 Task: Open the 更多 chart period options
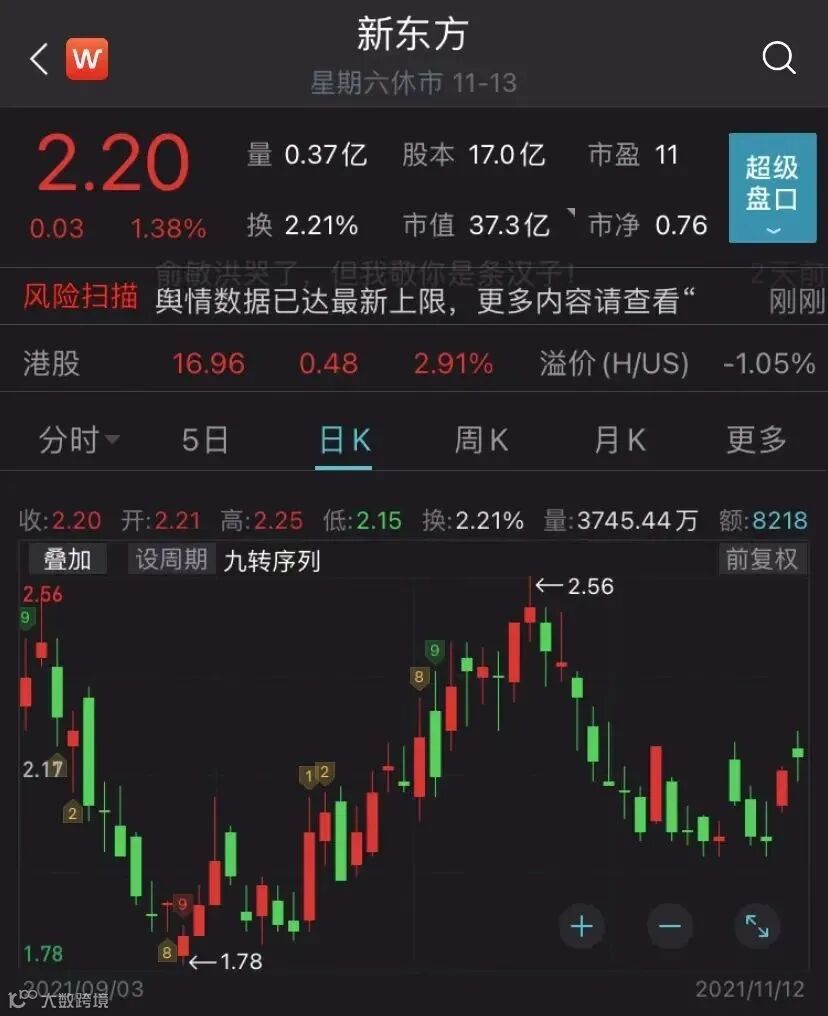[757, 439]
